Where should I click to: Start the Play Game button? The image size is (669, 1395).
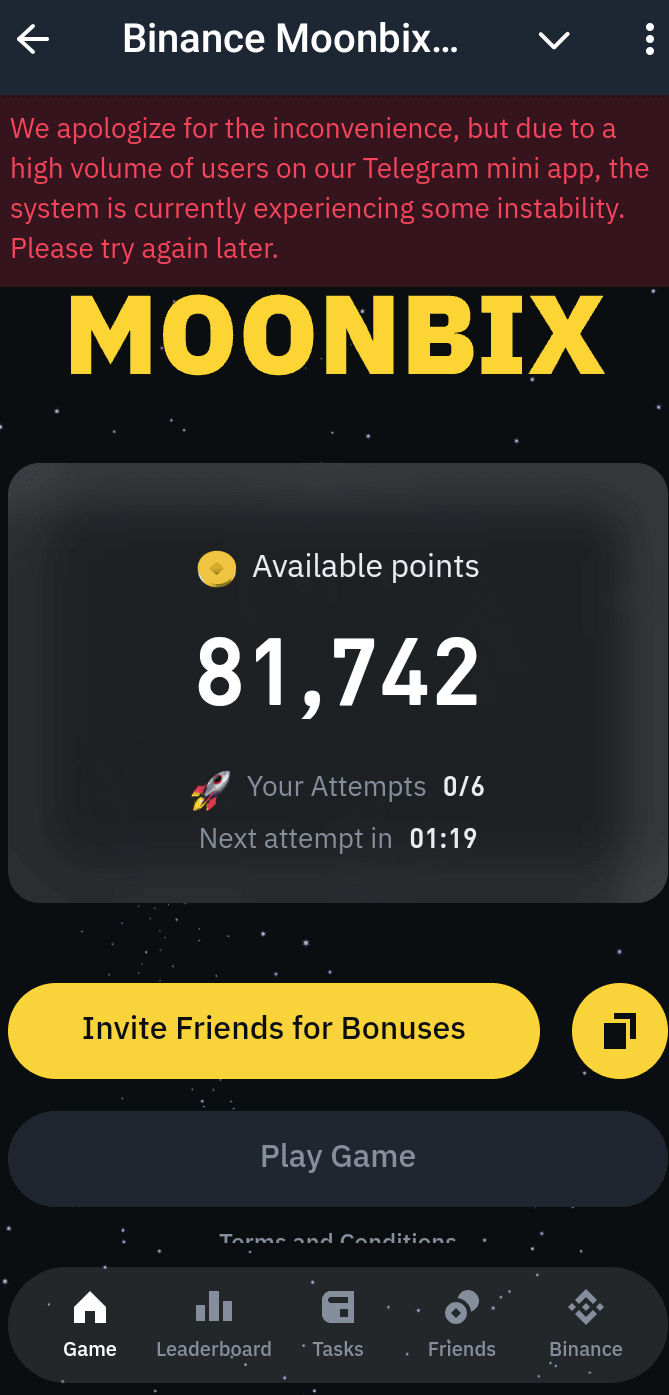pos(337,1158)
